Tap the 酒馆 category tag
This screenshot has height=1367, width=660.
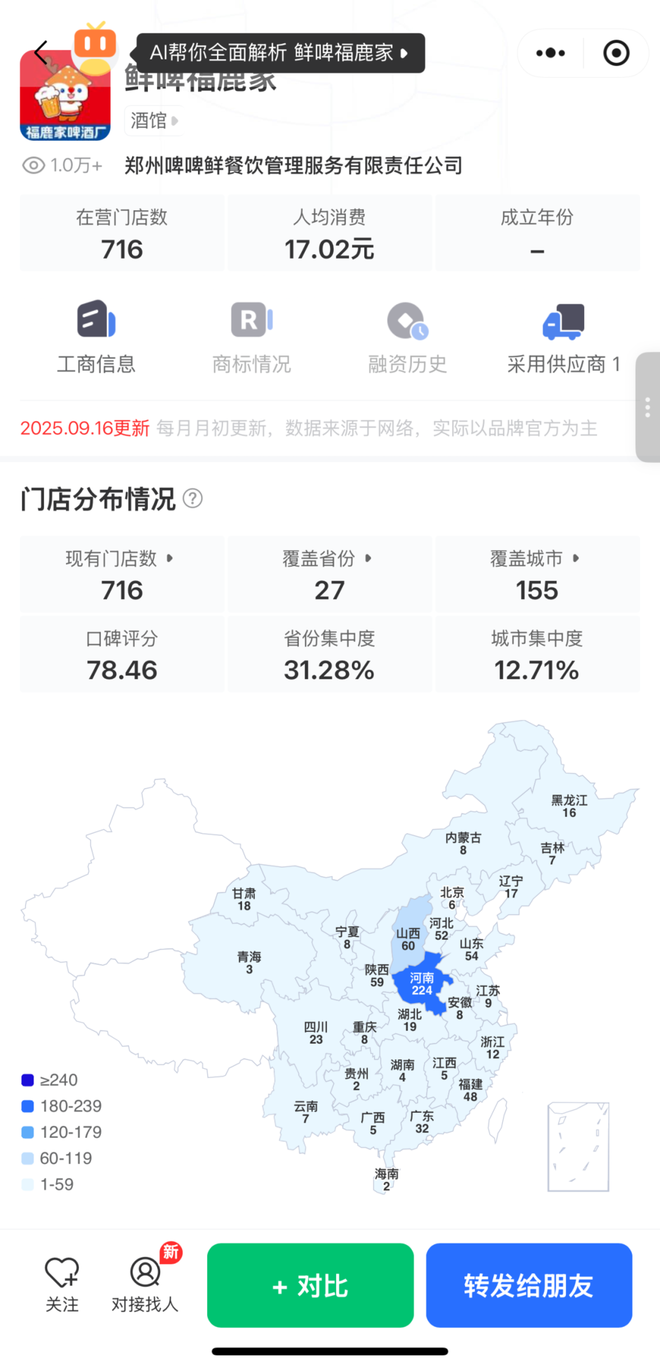(x=154, y=120)
